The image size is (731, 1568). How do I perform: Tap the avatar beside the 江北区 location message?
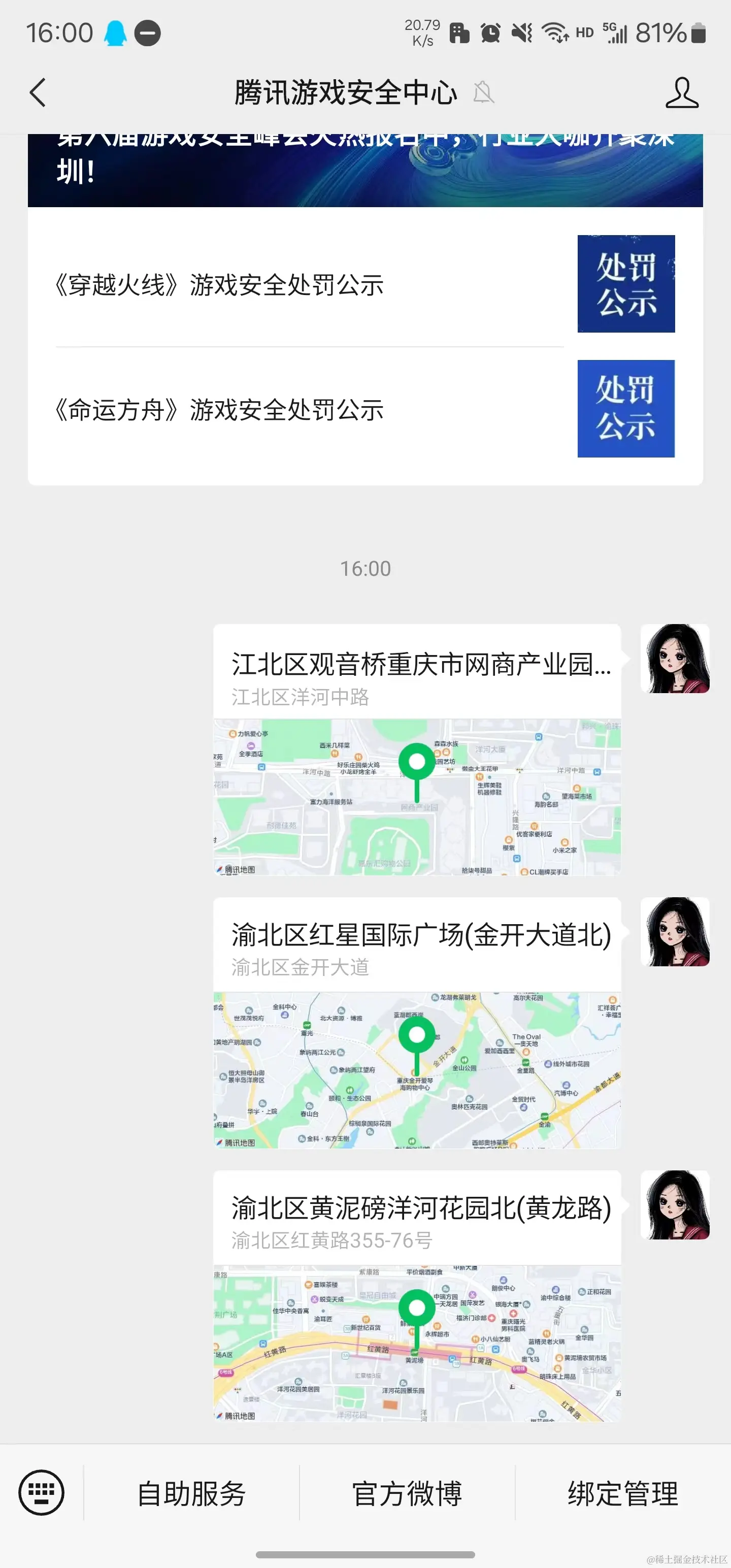click(675, 658)
